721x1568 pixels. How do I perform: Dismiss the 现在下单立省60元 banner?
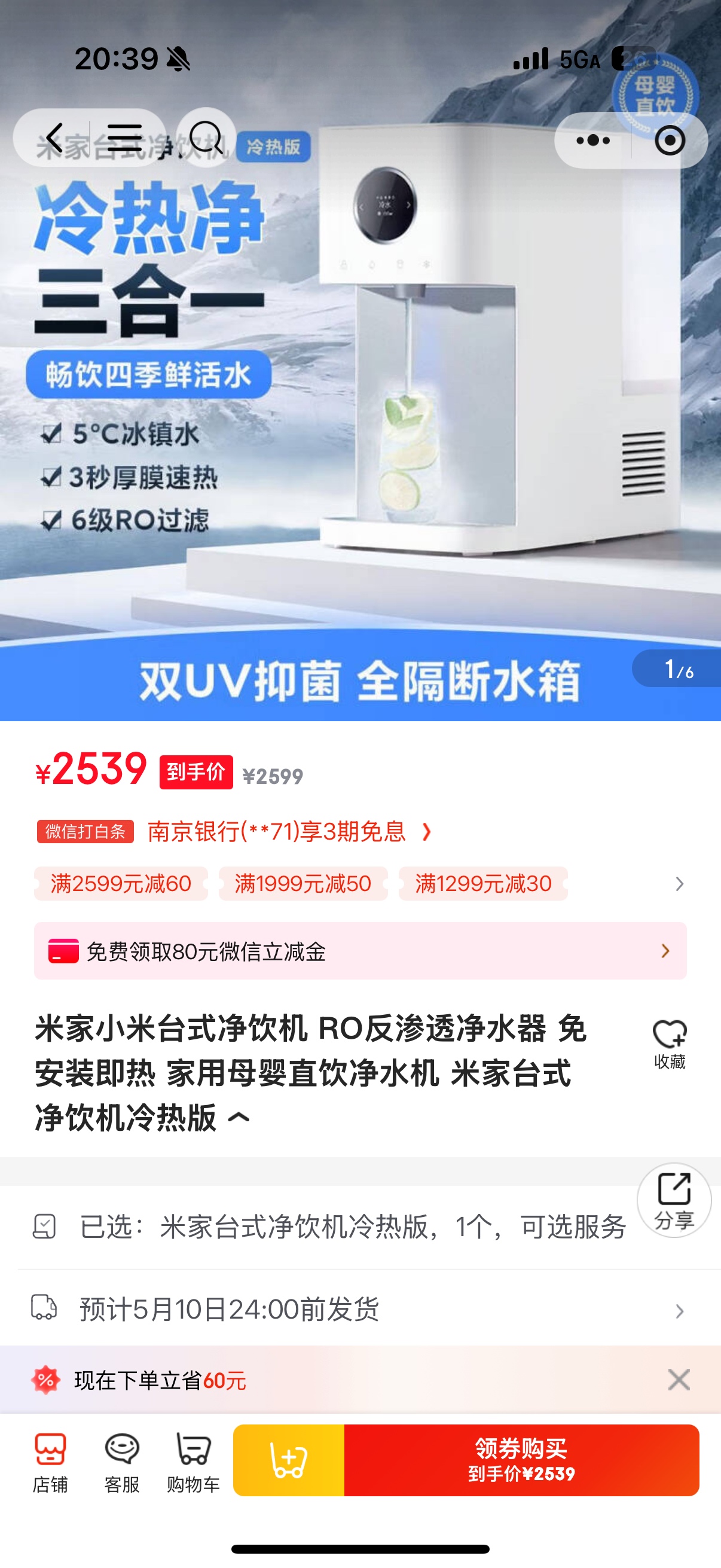679,1380
